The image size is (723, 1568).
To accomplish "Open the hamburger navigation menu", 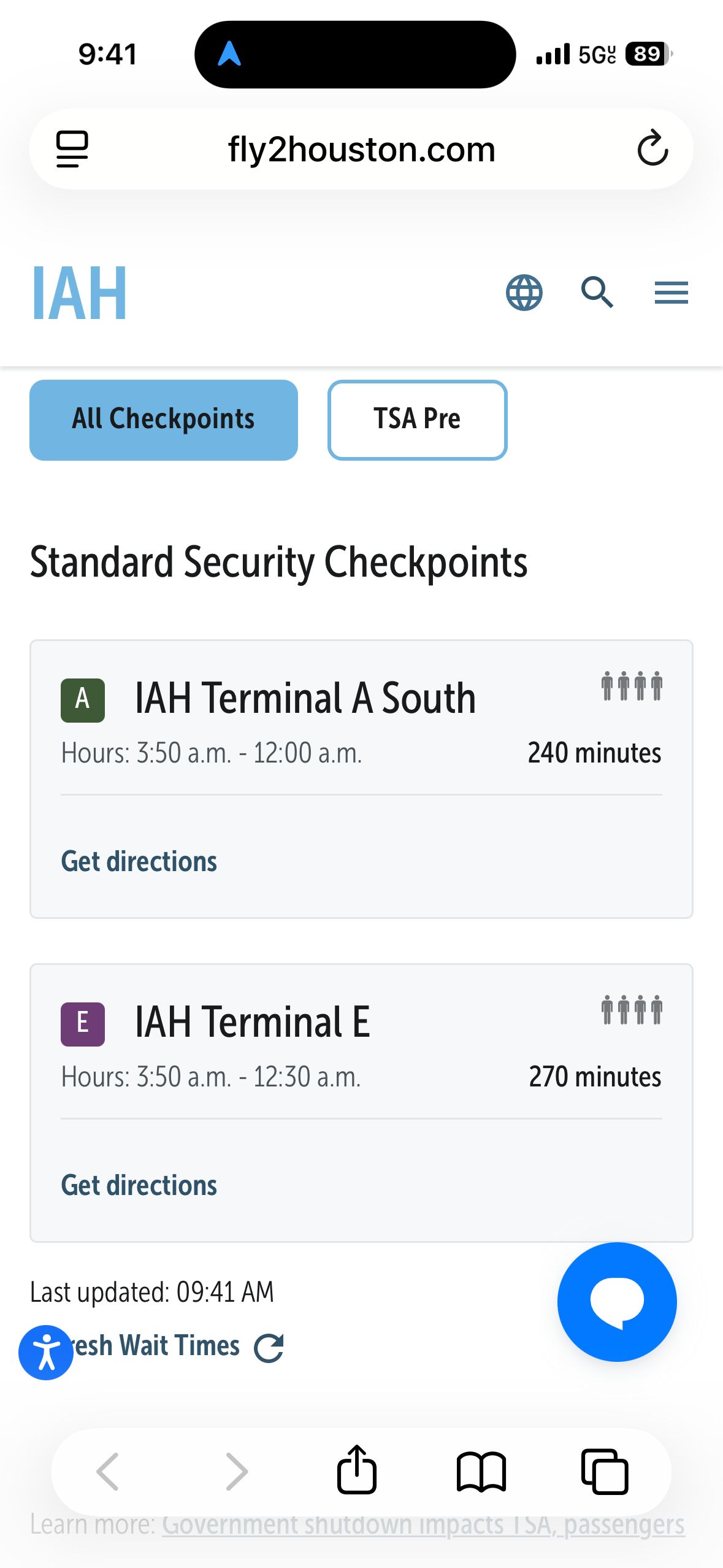I will (671, 293).
